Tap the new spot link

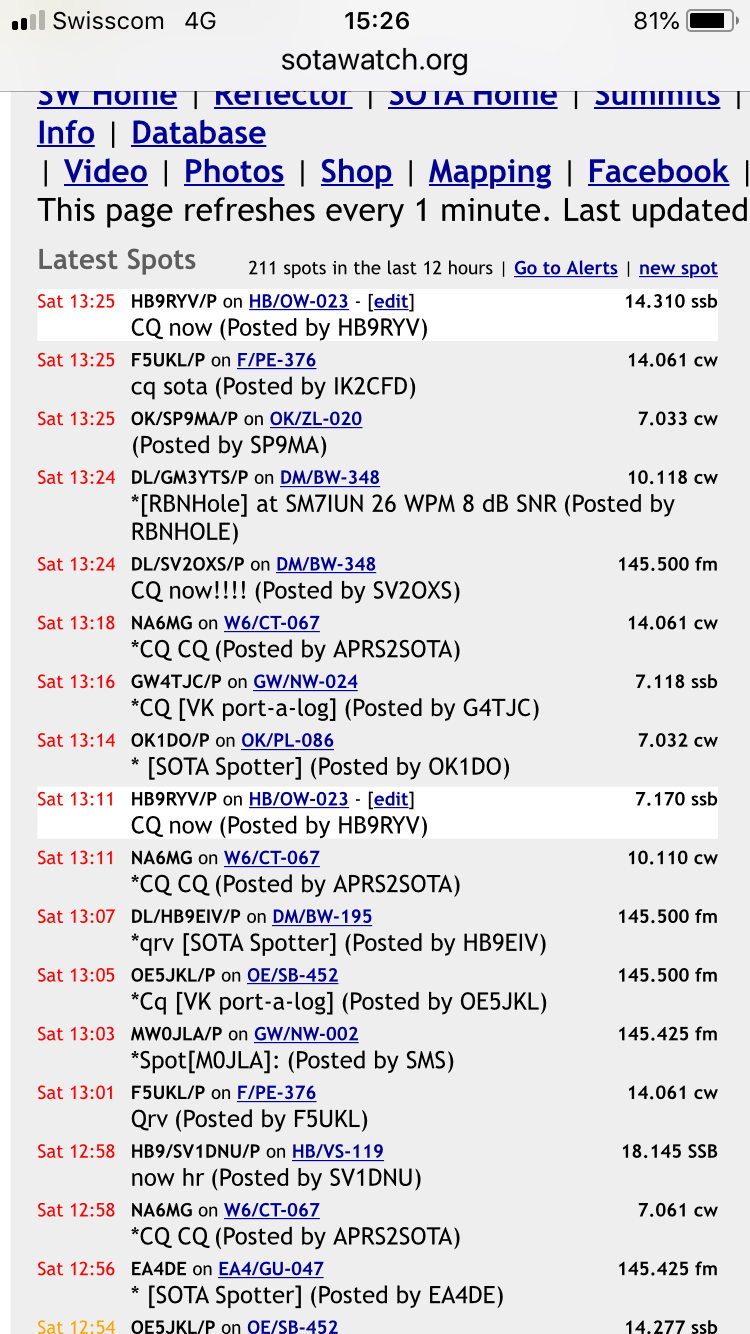point(678,268)
